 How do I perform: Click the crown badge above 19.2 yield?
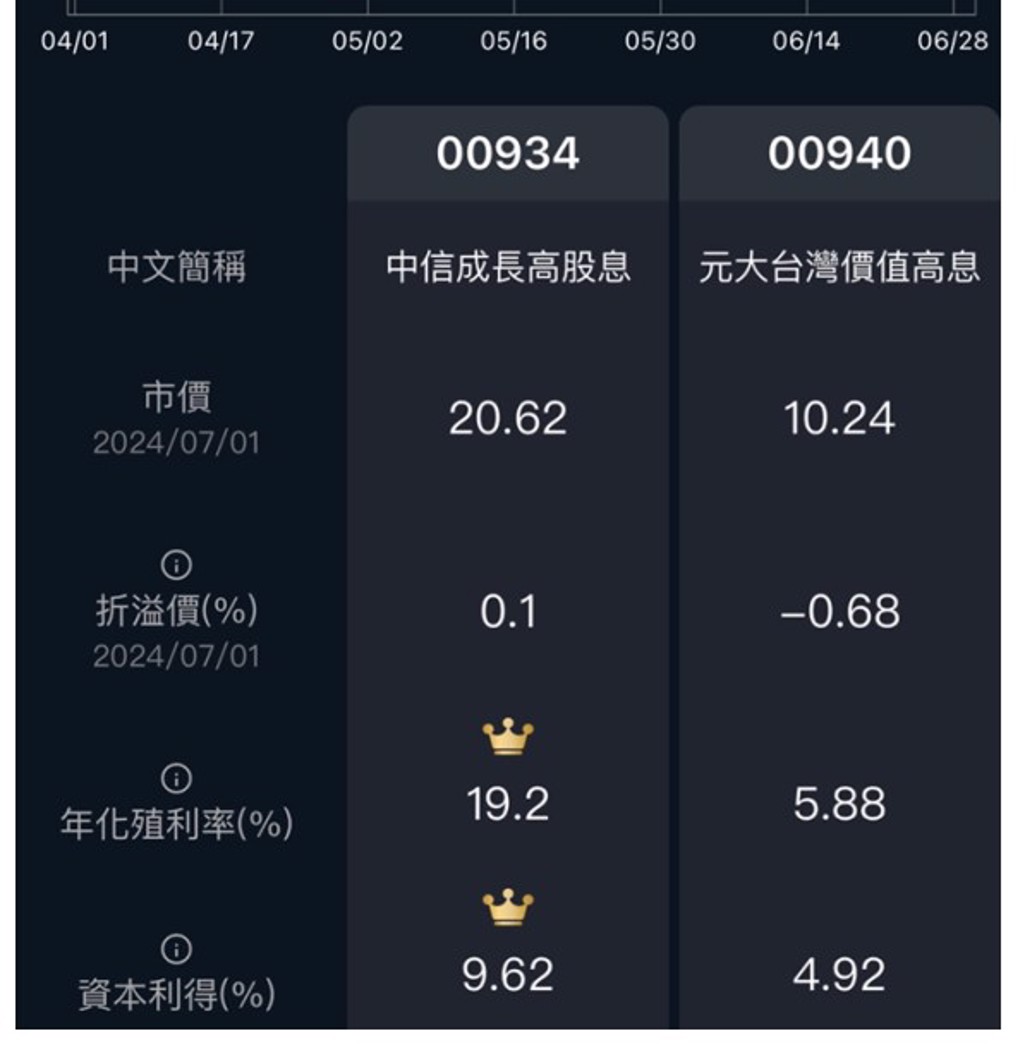coord(508,736)
